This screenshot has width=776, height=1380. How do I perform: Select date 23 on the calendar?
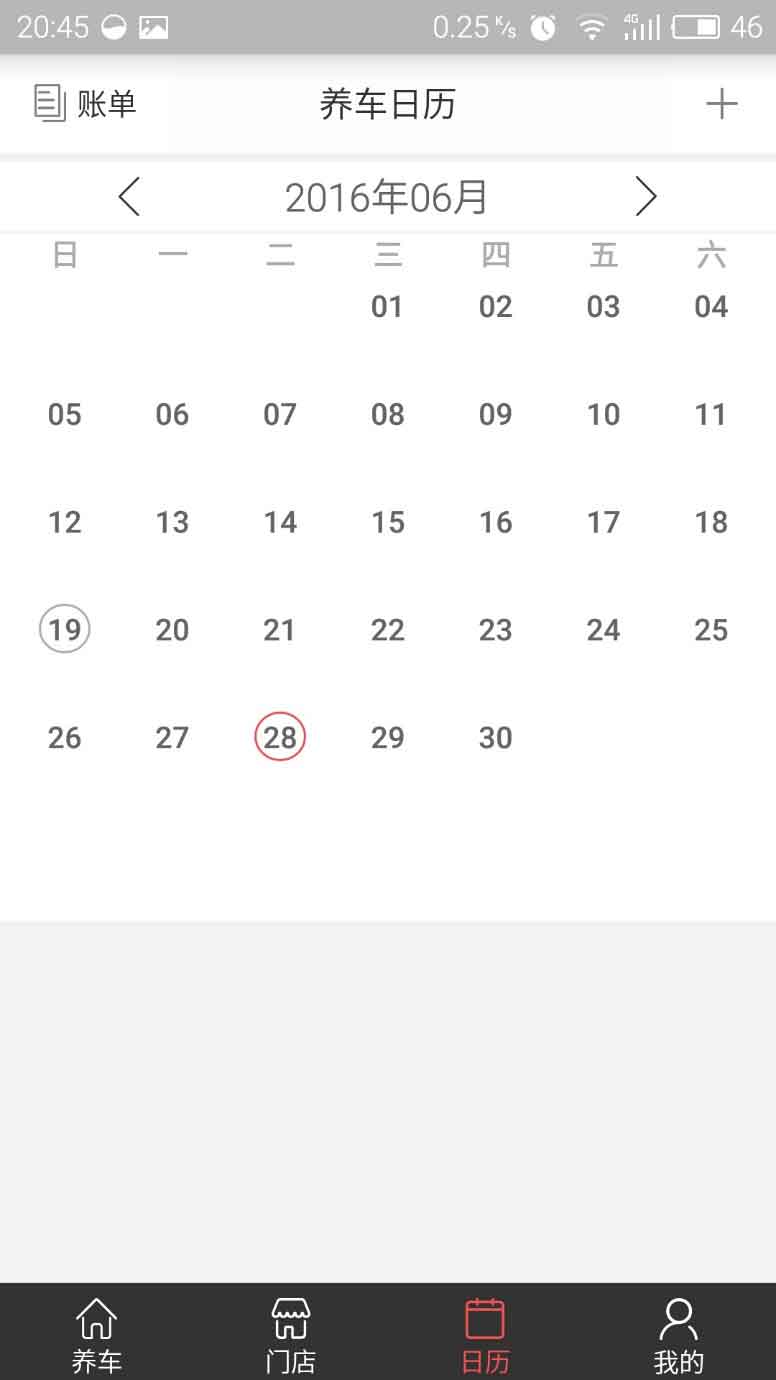click(495, 630)
